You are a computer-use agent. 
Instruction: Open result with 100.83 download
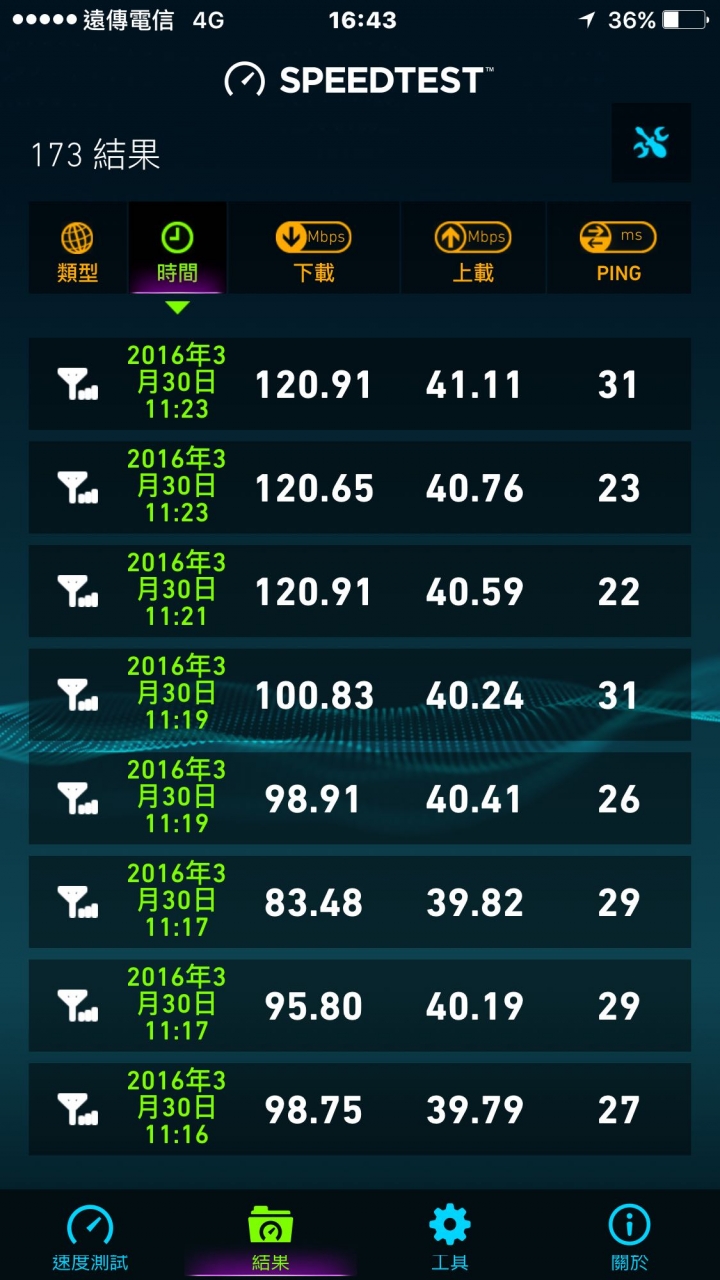pyautogui.click(x=360, y=695)
